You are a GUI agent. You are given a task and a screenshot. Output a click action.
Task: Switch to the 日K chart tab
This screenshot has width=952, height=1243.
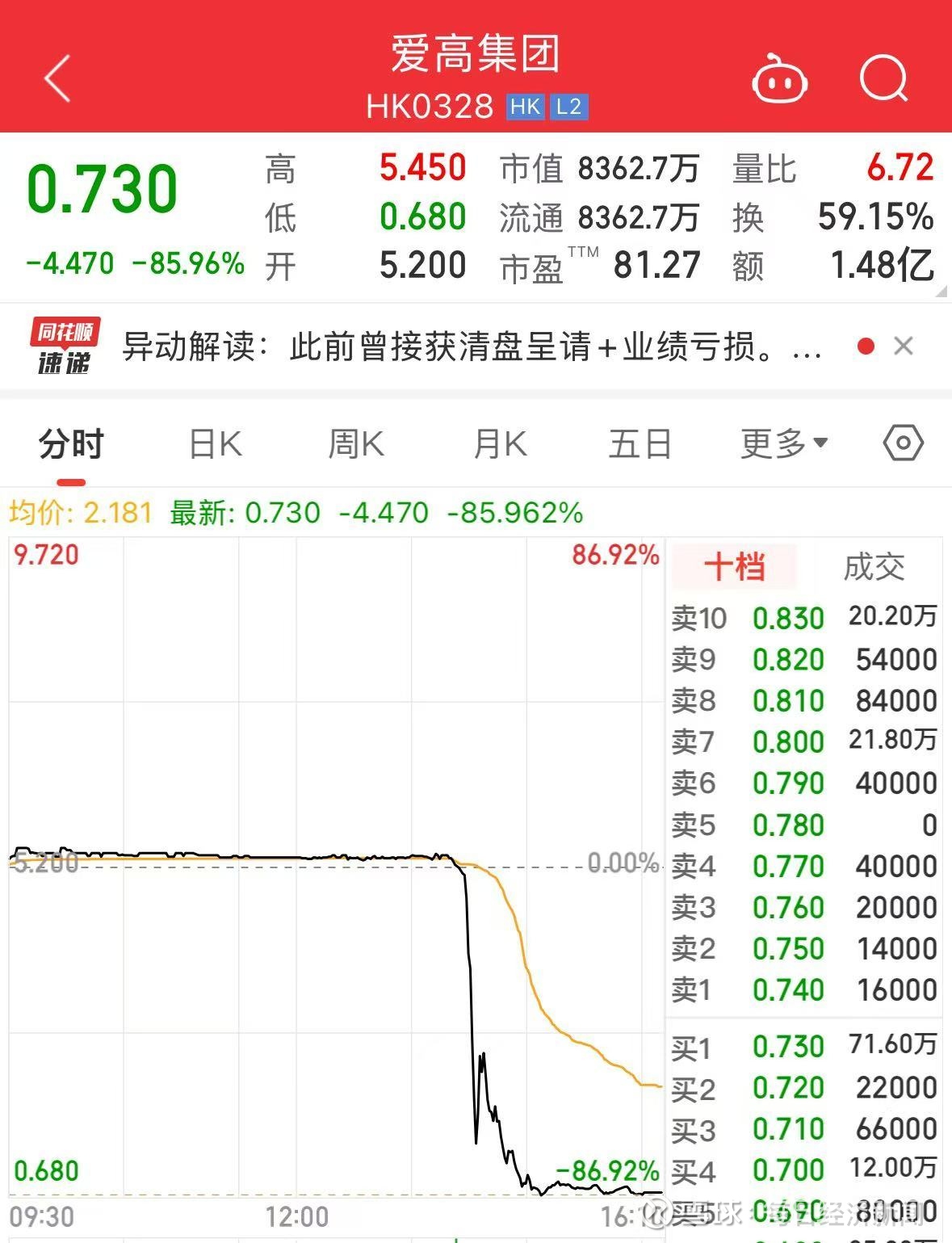tap(215, 444)
